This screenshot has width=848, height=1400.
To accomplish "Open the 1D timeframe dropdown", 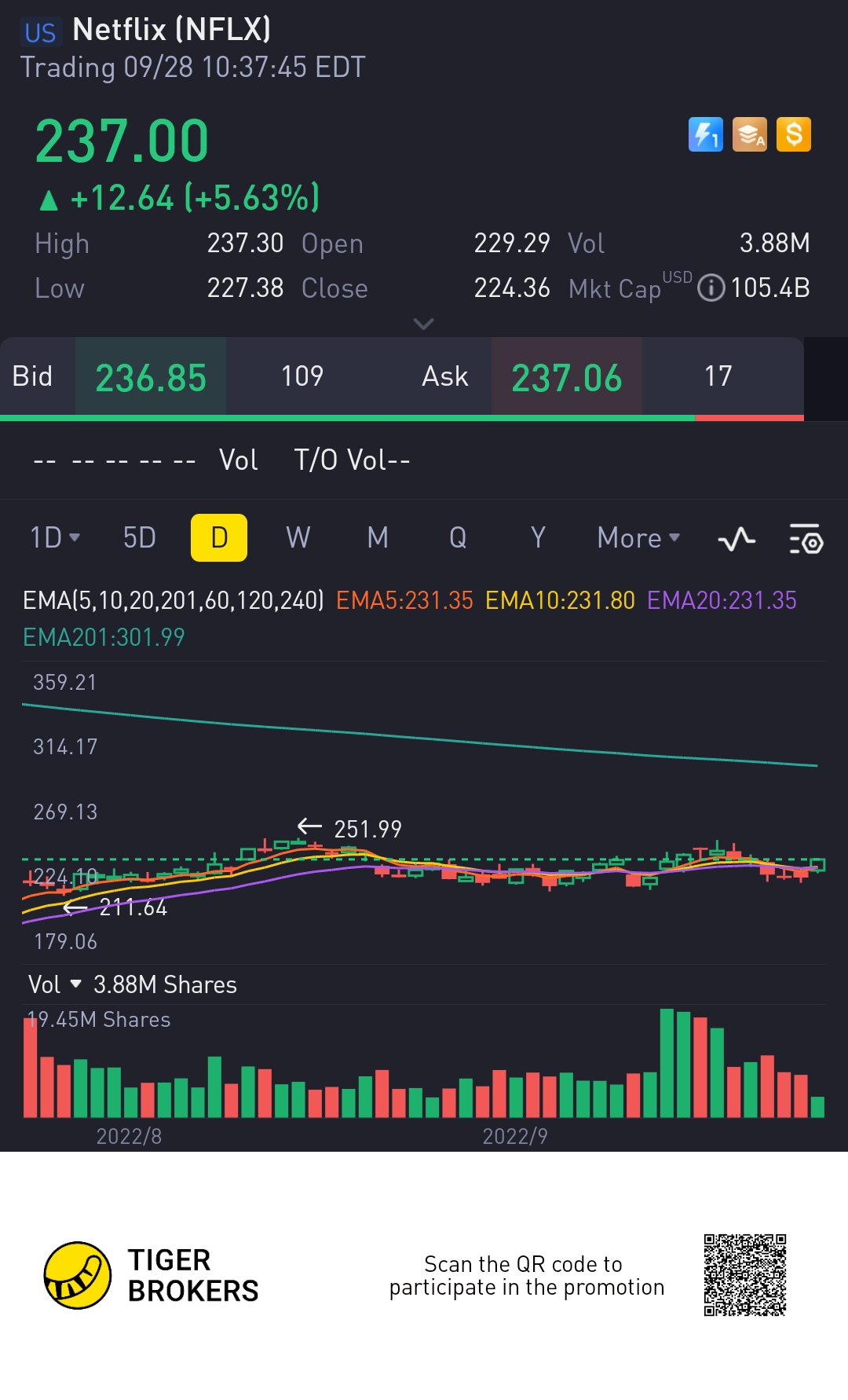I will tap(54, 538).
